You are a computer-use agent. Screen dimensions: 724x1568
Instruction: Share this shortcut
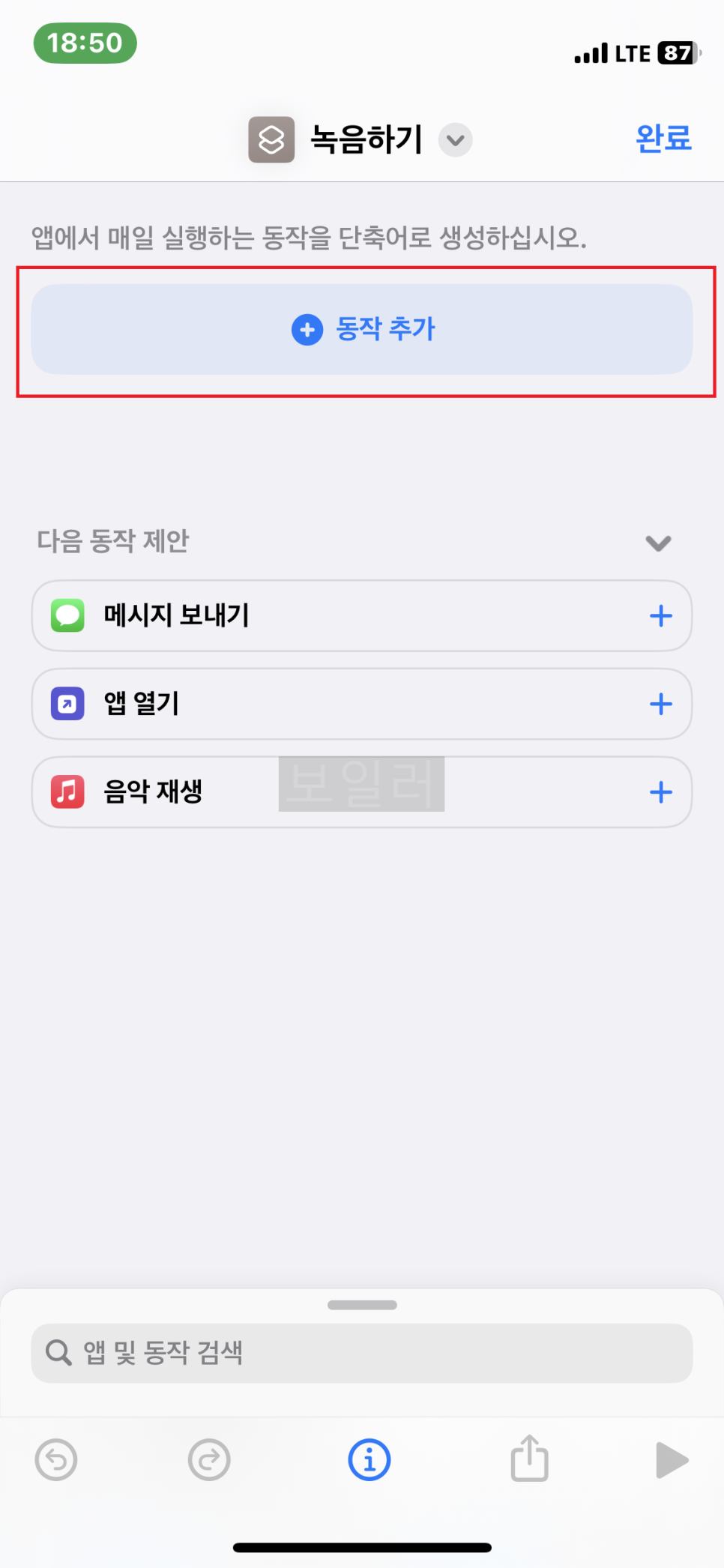pyautogui.click(x=530, y=1458)
